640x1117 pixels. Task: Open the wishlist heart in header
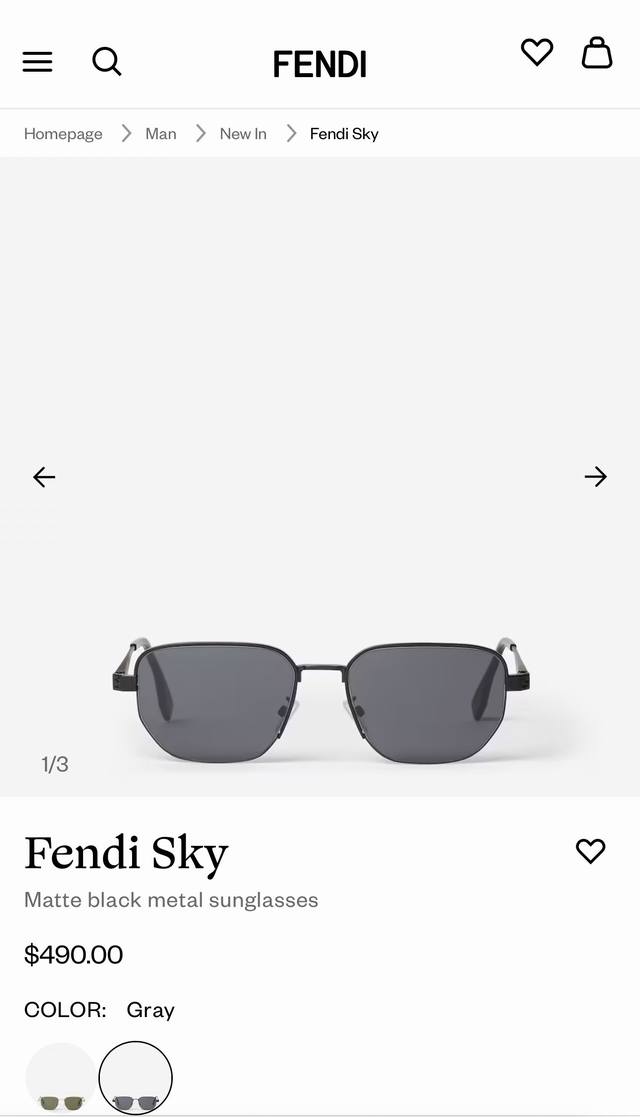pyautogui.click(x=537, y=52)
